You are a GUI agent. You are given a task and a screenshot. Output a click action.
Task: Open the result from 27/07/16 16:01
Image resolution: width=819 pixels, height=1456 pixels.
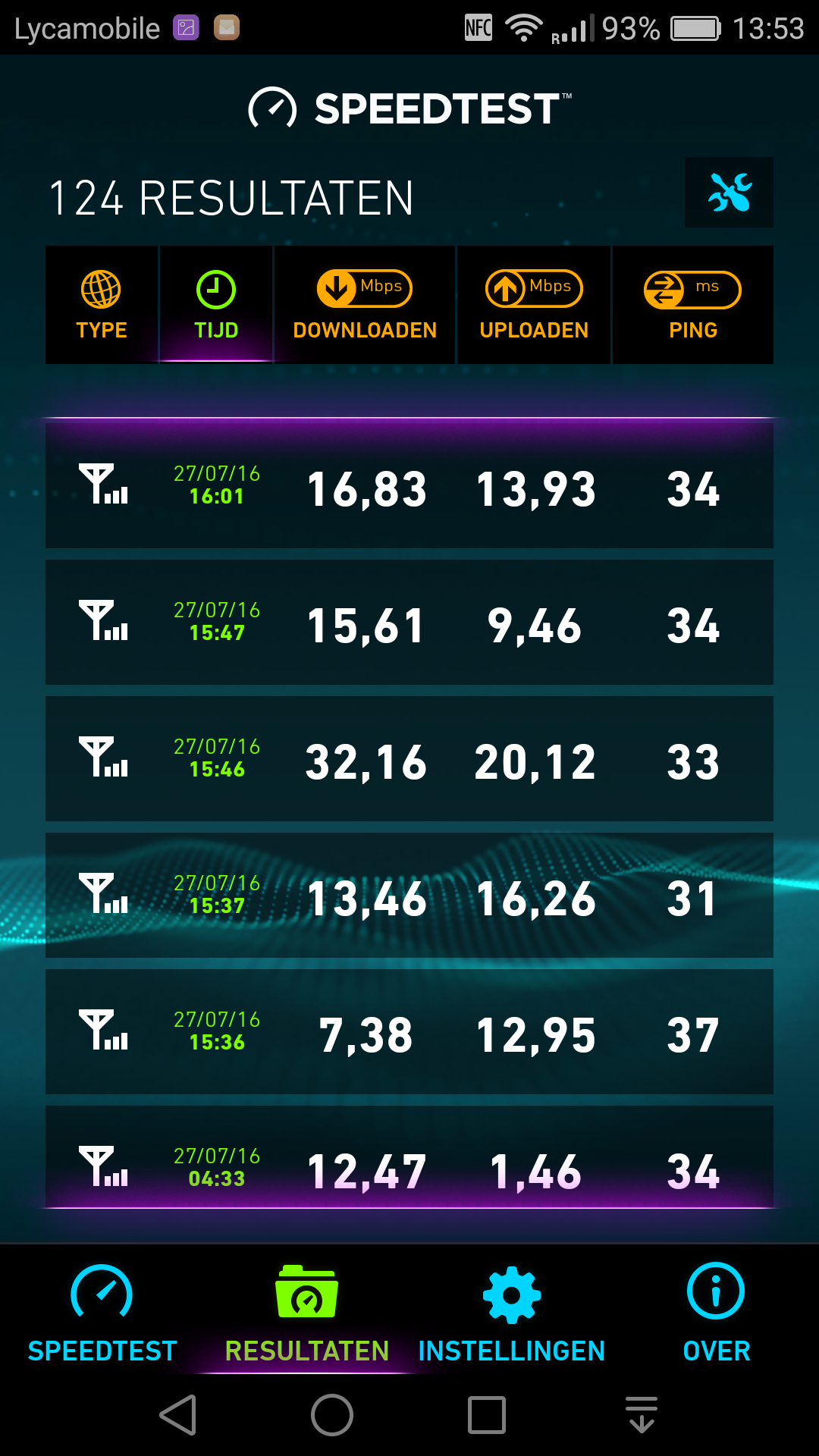409,486
